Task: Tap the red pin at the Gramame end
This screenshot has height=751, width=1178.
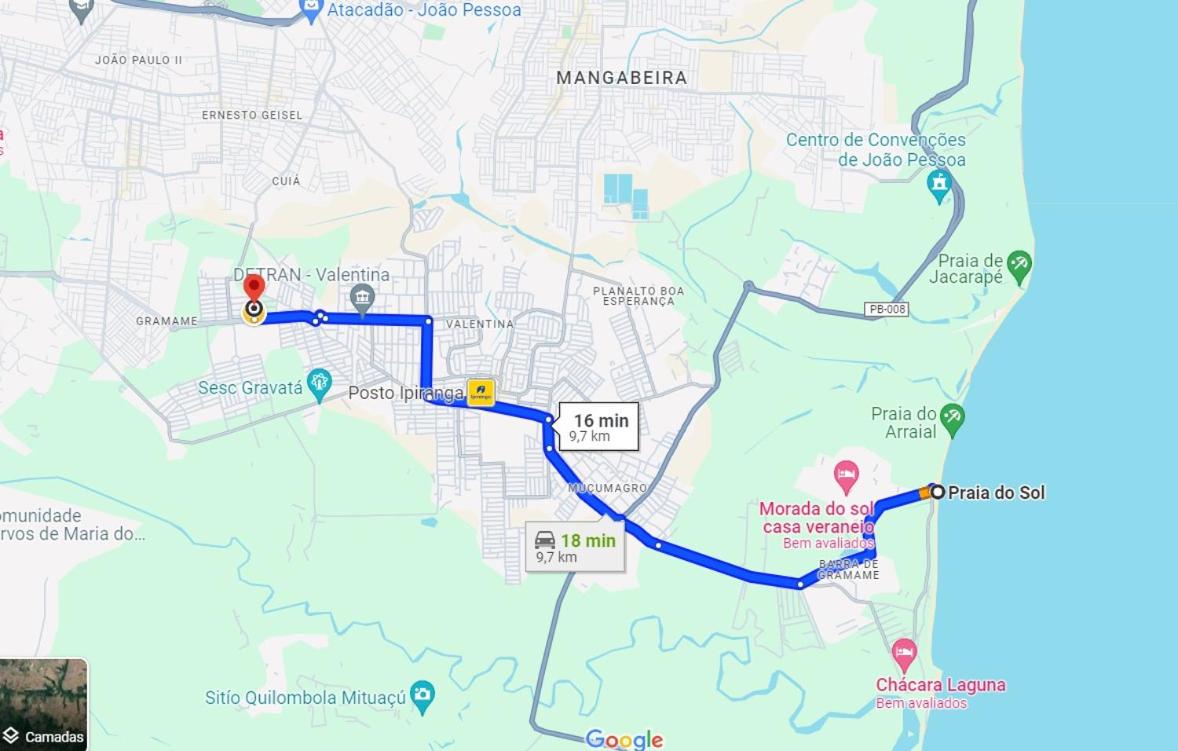Action: click(254, 288)
